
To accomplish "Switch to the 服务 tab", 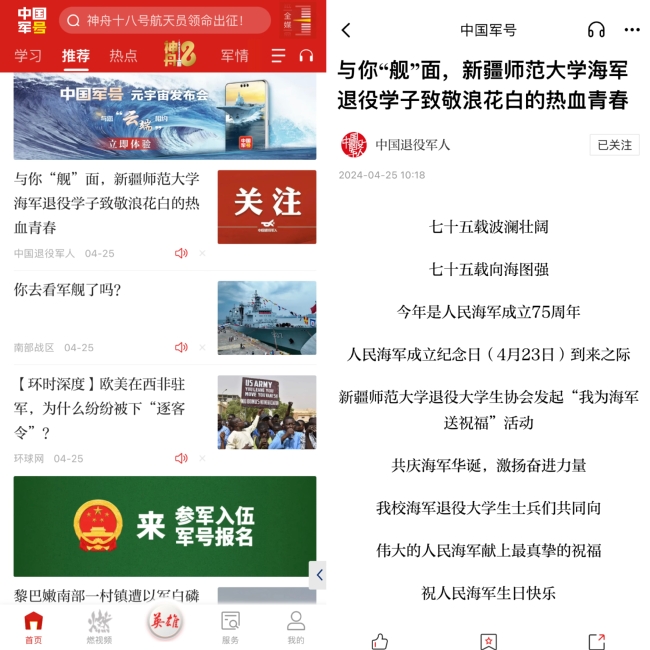I will pos(231,626).
